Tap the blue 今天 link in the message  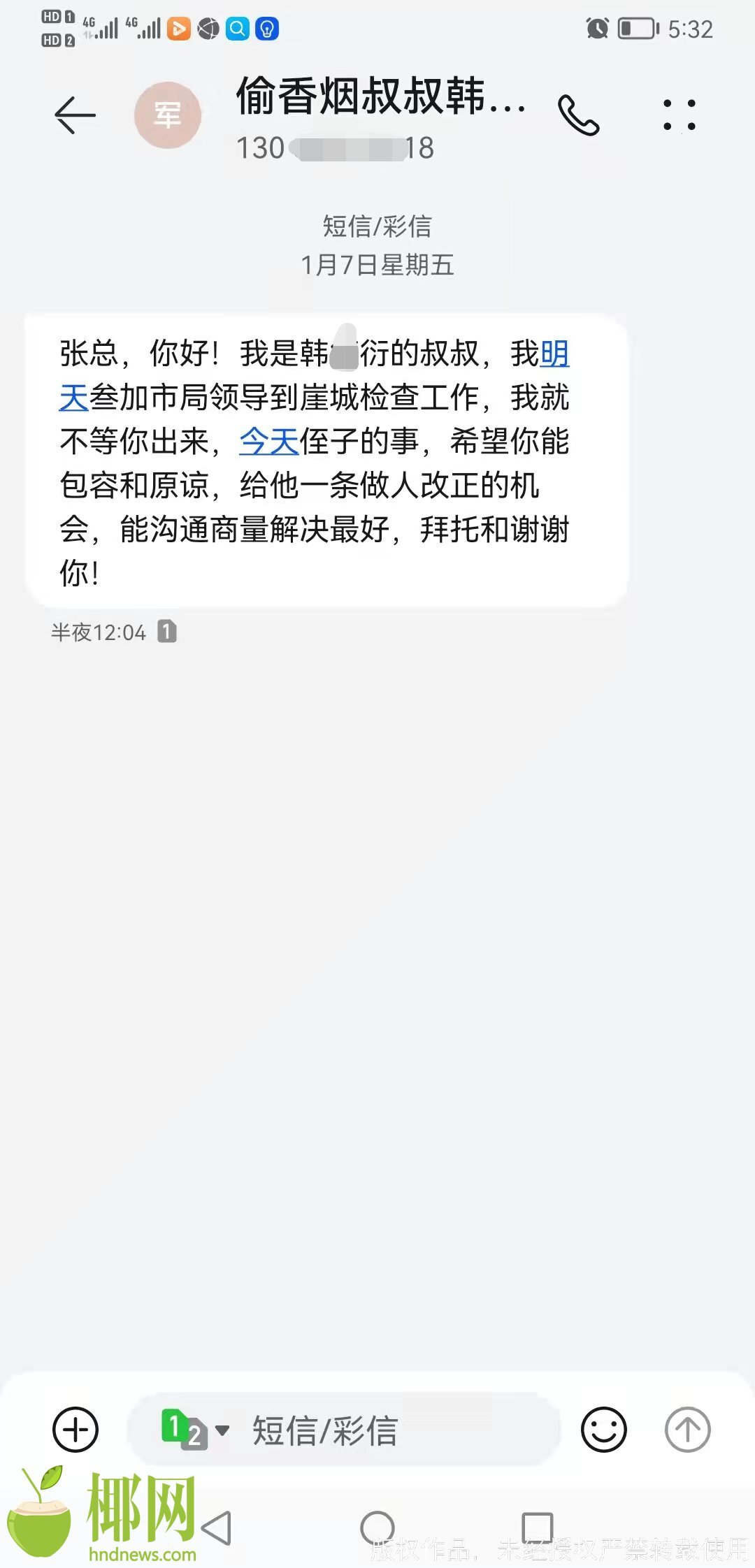[269, 442]
